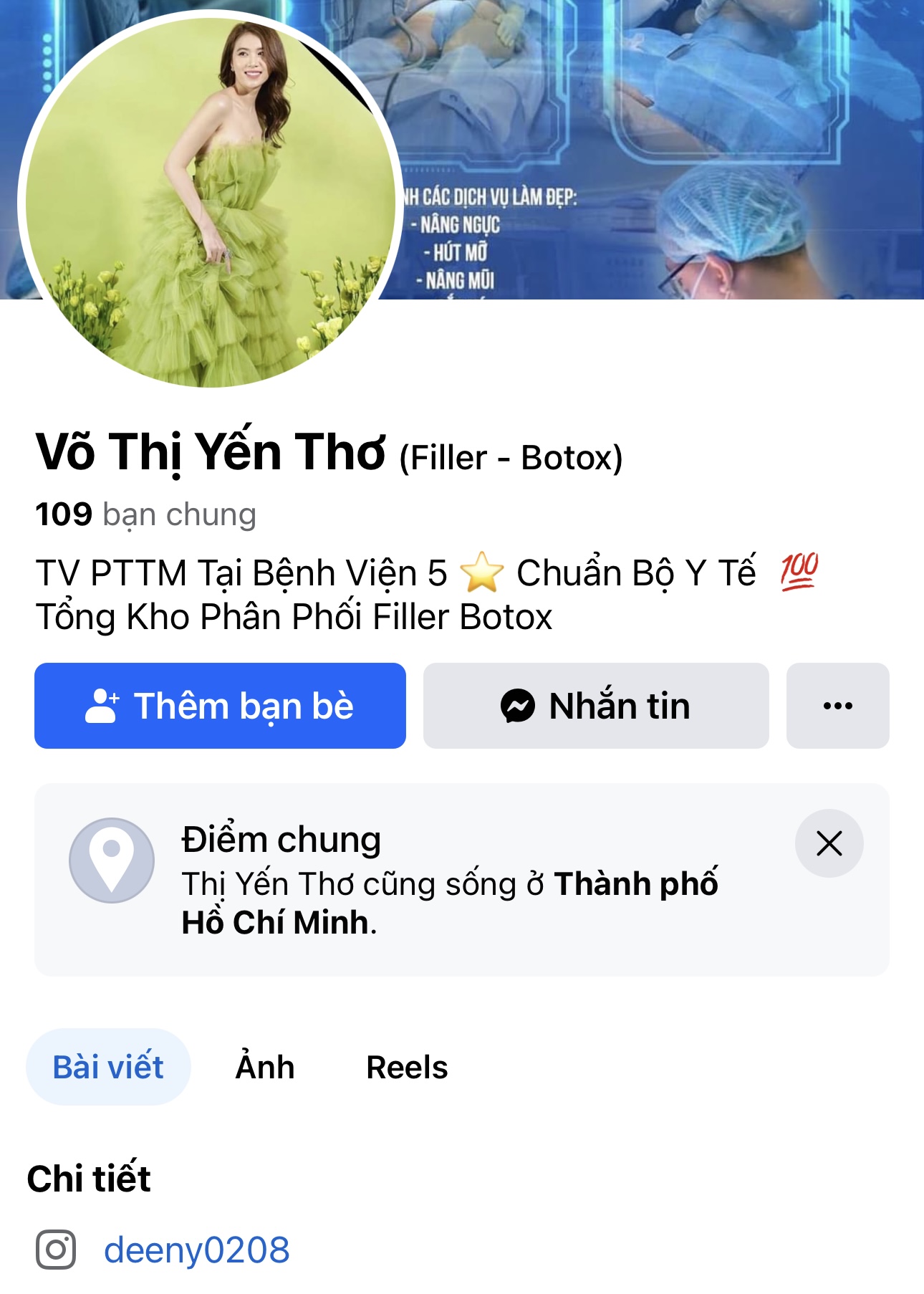This screenshot has height=1294, width=924.
Task: View the profile picture
Action: click(x=209, y=201)
